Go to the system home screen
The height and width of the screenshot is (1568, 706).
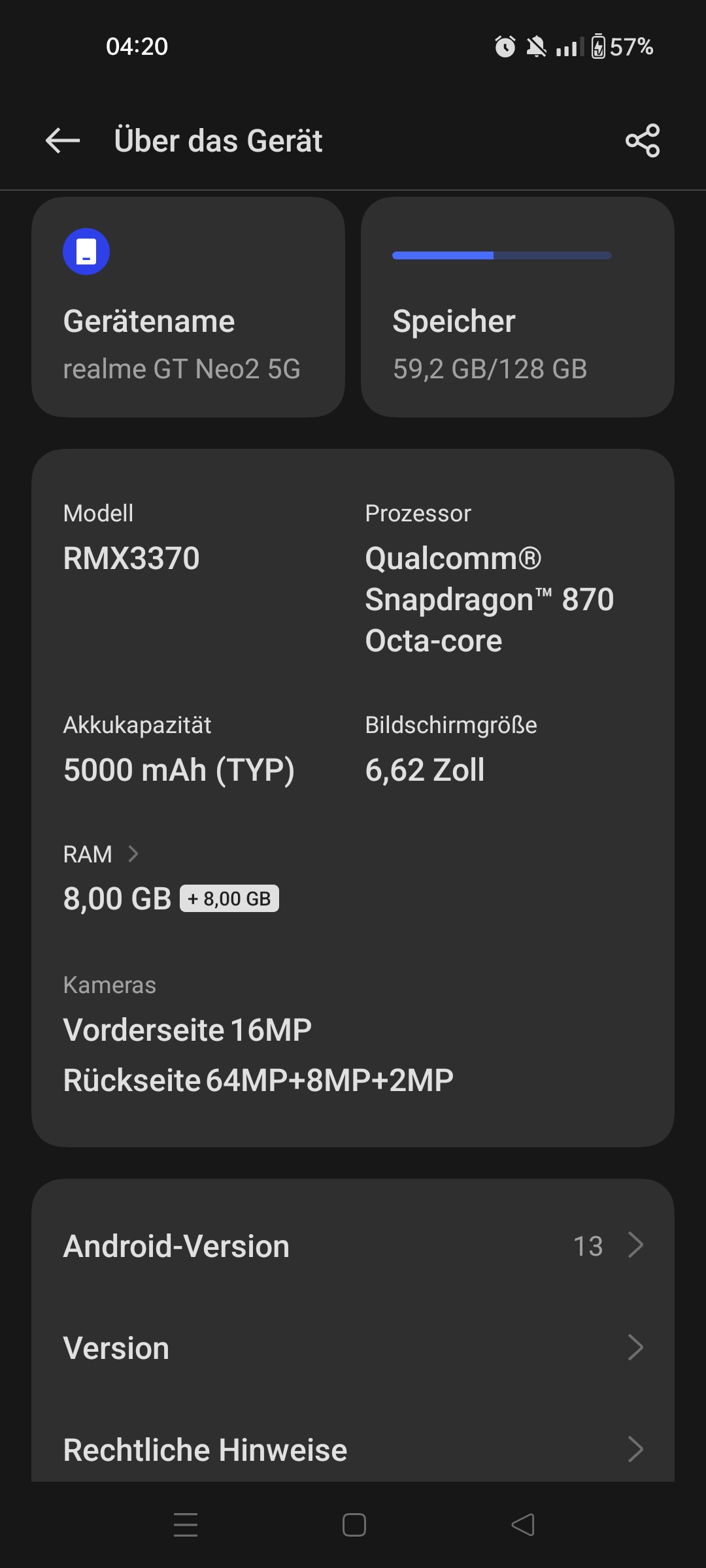[354, 1525]
